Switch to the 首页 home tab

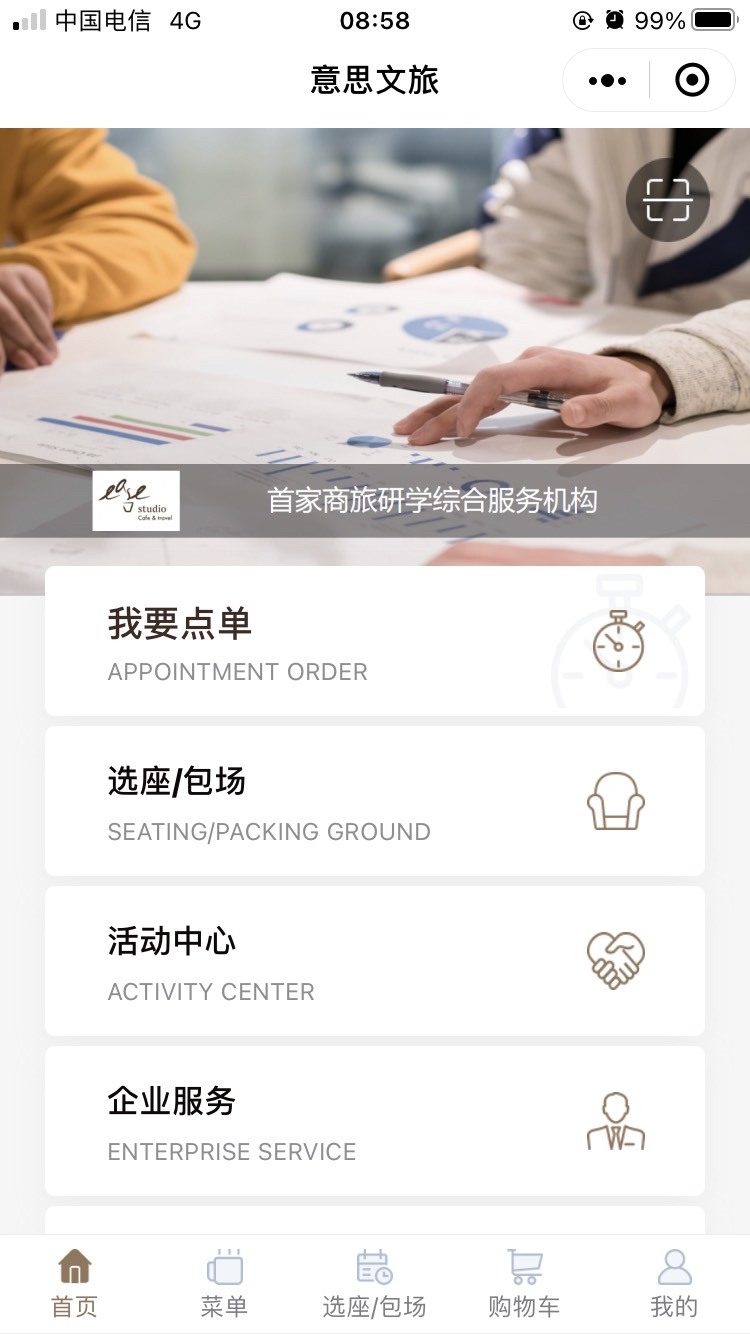(75, 1283)
